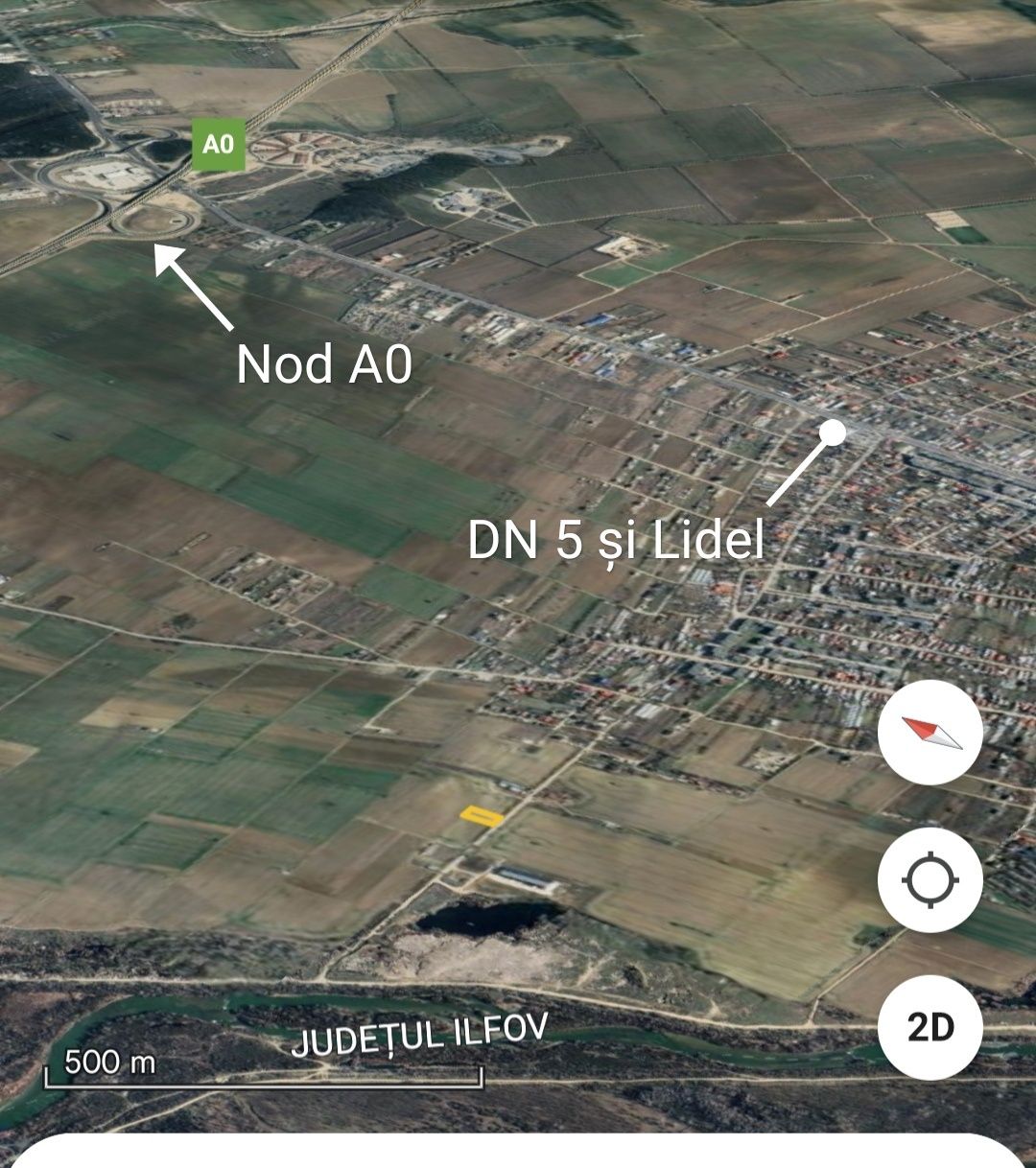Switch the map to 2D view
Screen dimensions: 1036x1168
(x=930, y=1028)
